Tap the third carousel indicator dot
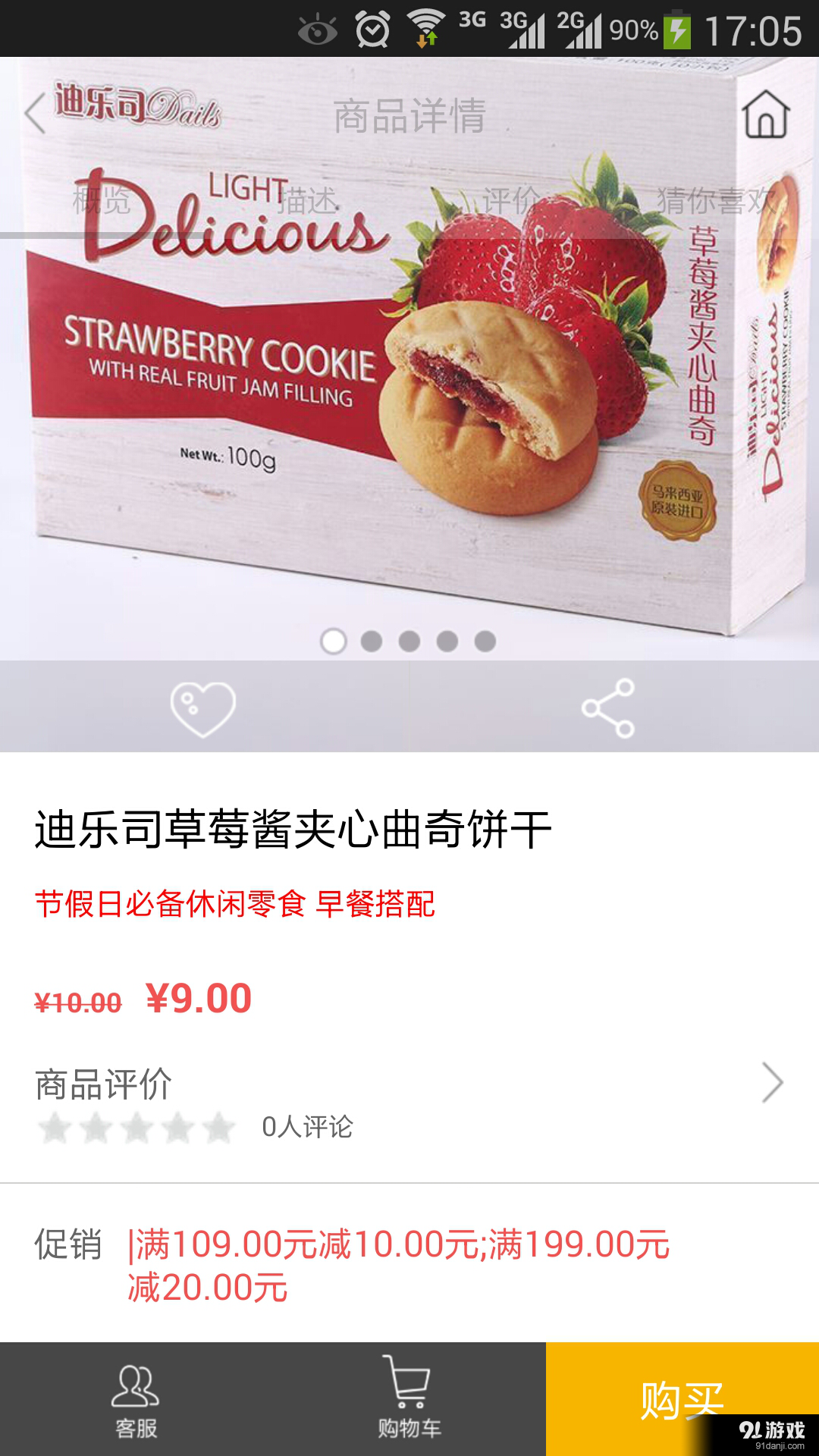Screen dimensions: 819x1456 [408, 641]
